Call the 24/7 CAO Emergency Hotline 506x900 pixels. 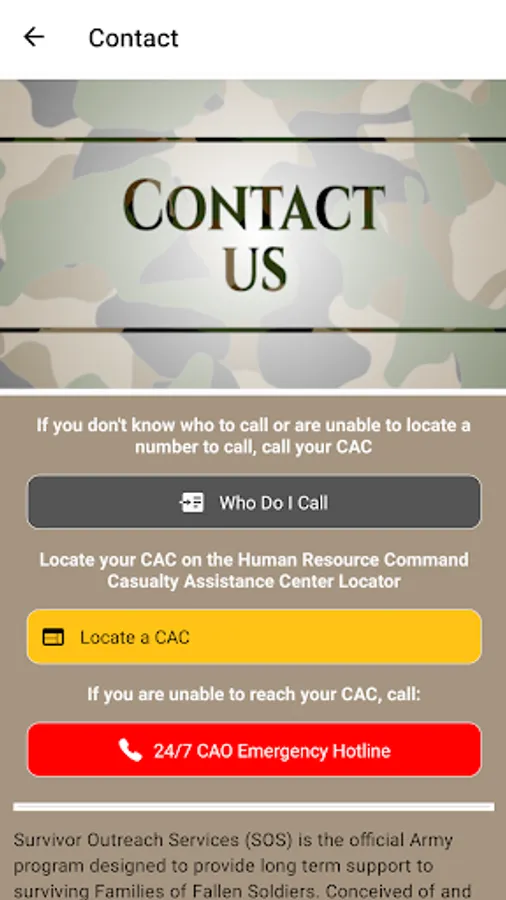click(x=254, y=750)
